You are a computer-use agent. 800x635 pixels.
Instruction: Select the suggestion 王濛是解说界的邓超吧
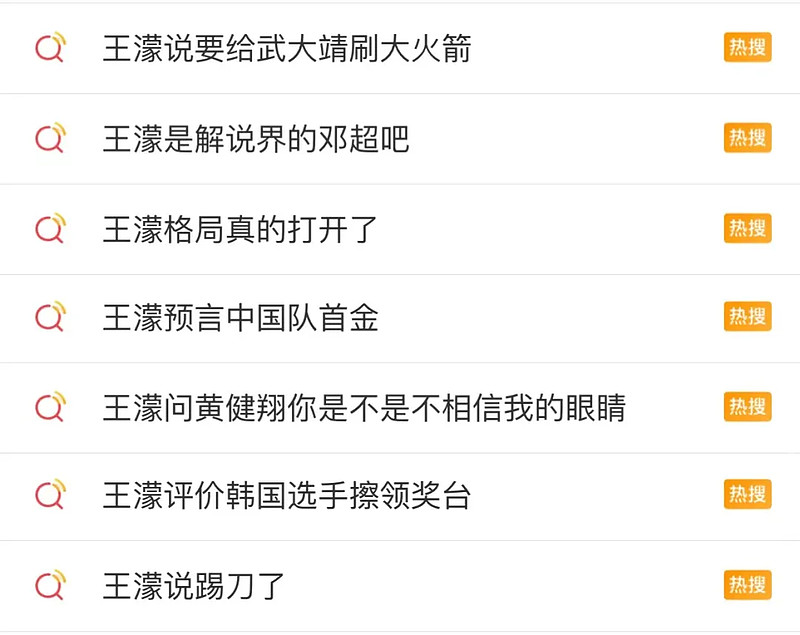256,139
